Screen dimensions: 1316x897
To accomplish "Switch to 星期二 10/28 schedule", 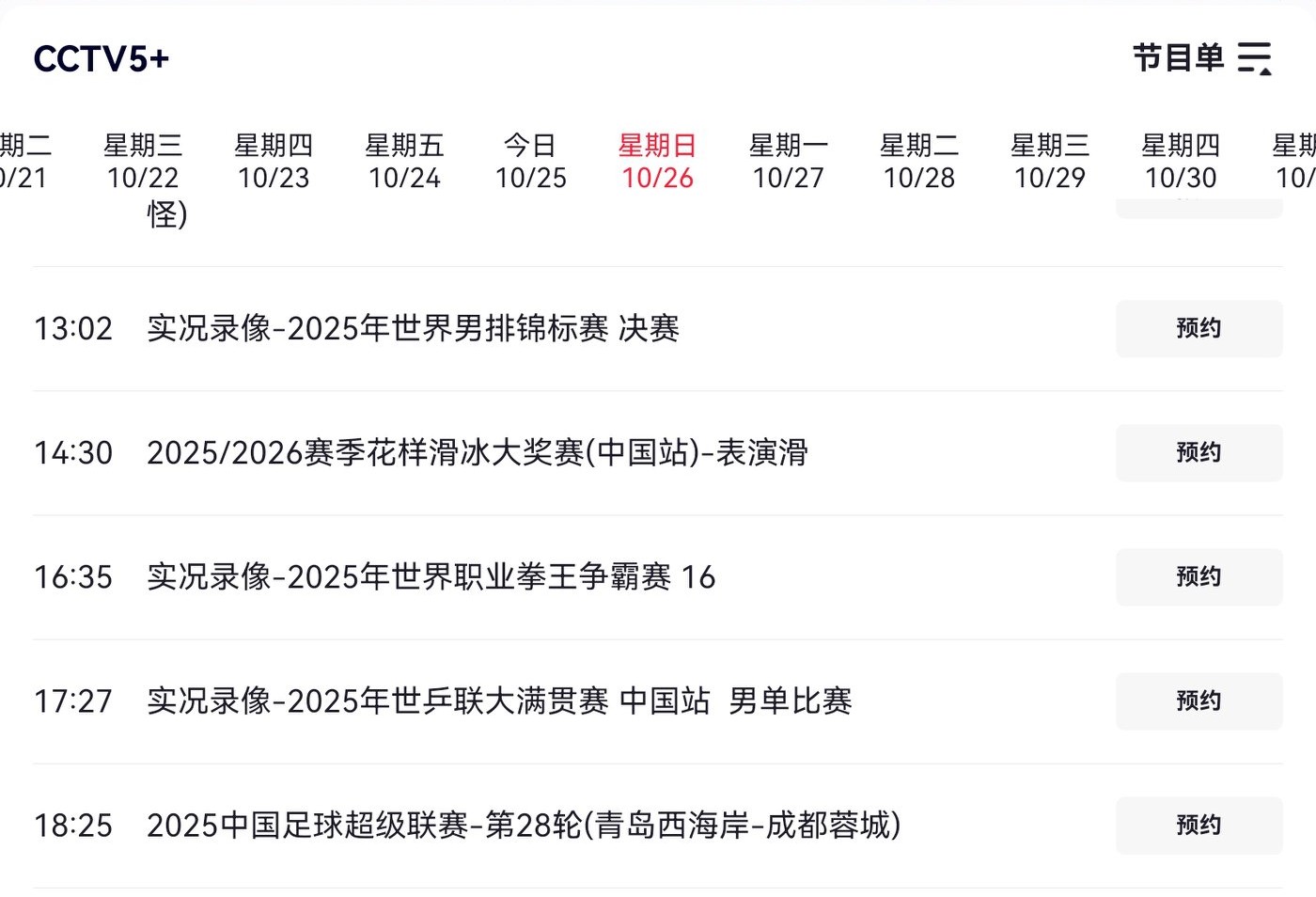I will [918, 161].
